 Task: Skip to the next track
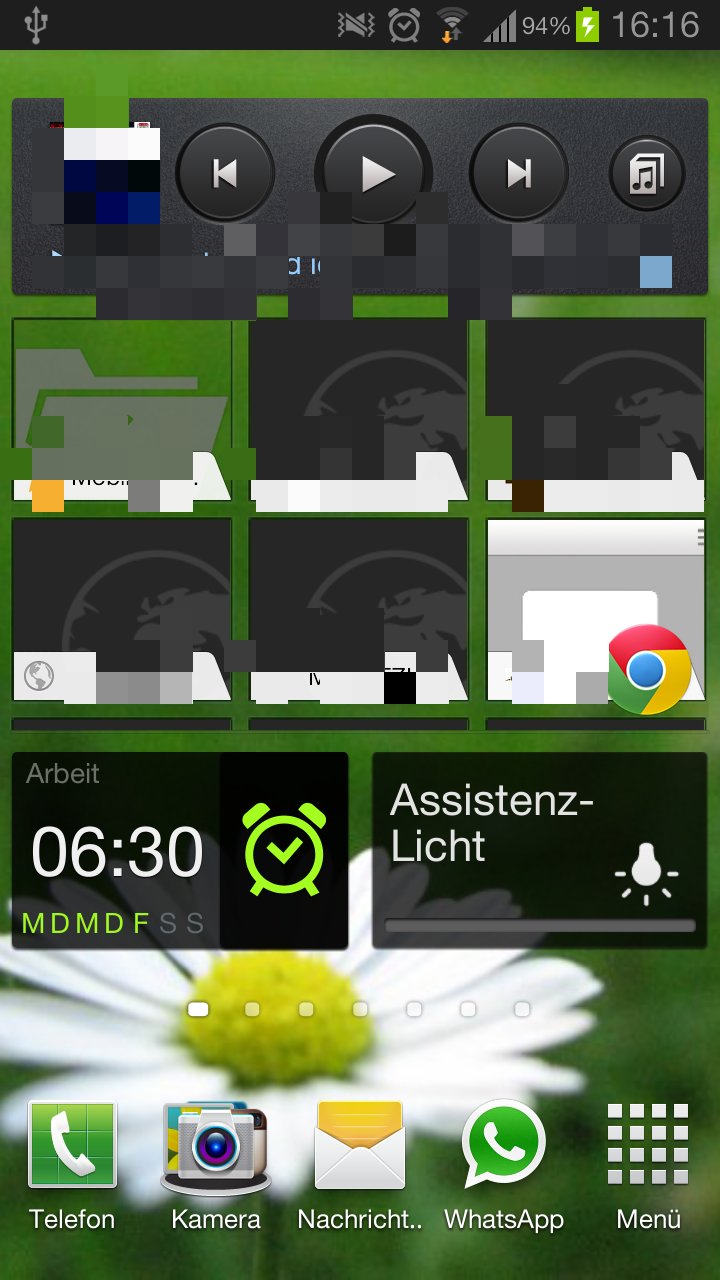(x=519, y=174)
